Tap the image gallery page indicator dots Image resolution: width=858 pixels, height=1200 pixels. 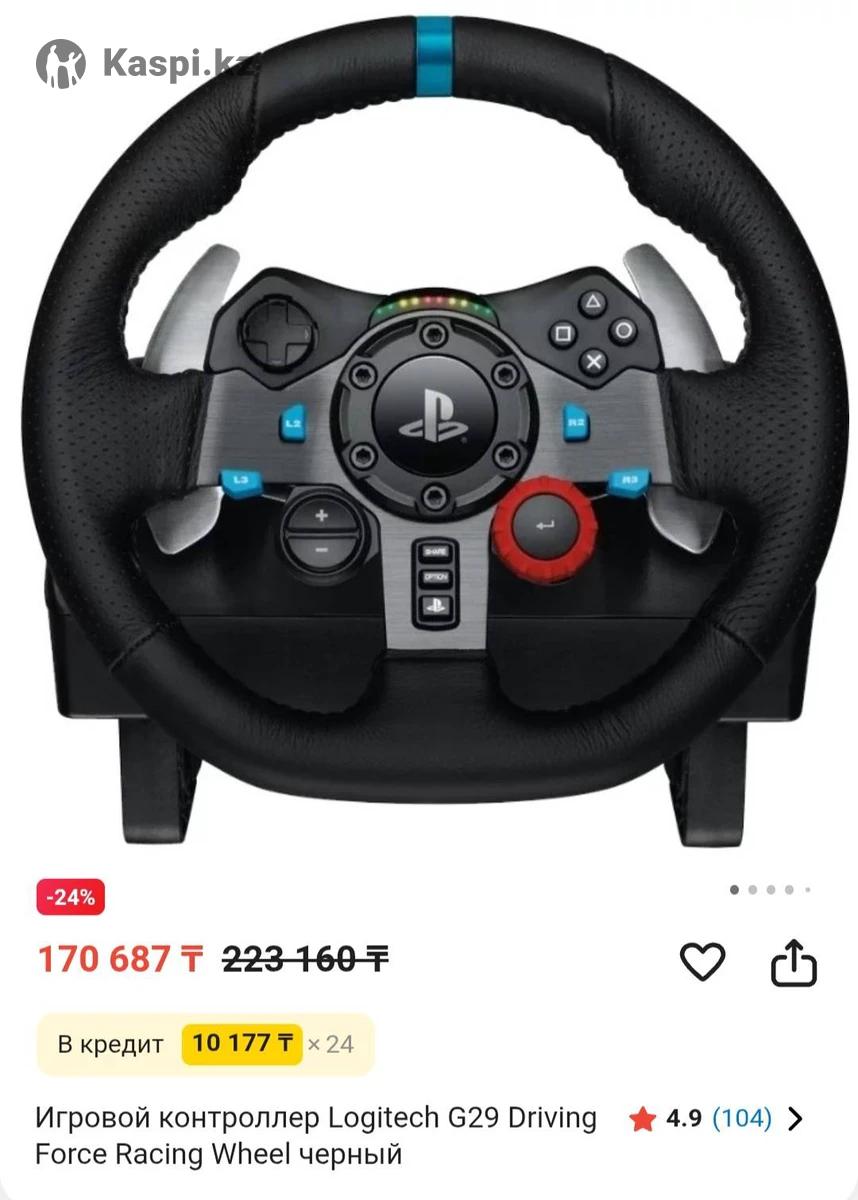770,889
